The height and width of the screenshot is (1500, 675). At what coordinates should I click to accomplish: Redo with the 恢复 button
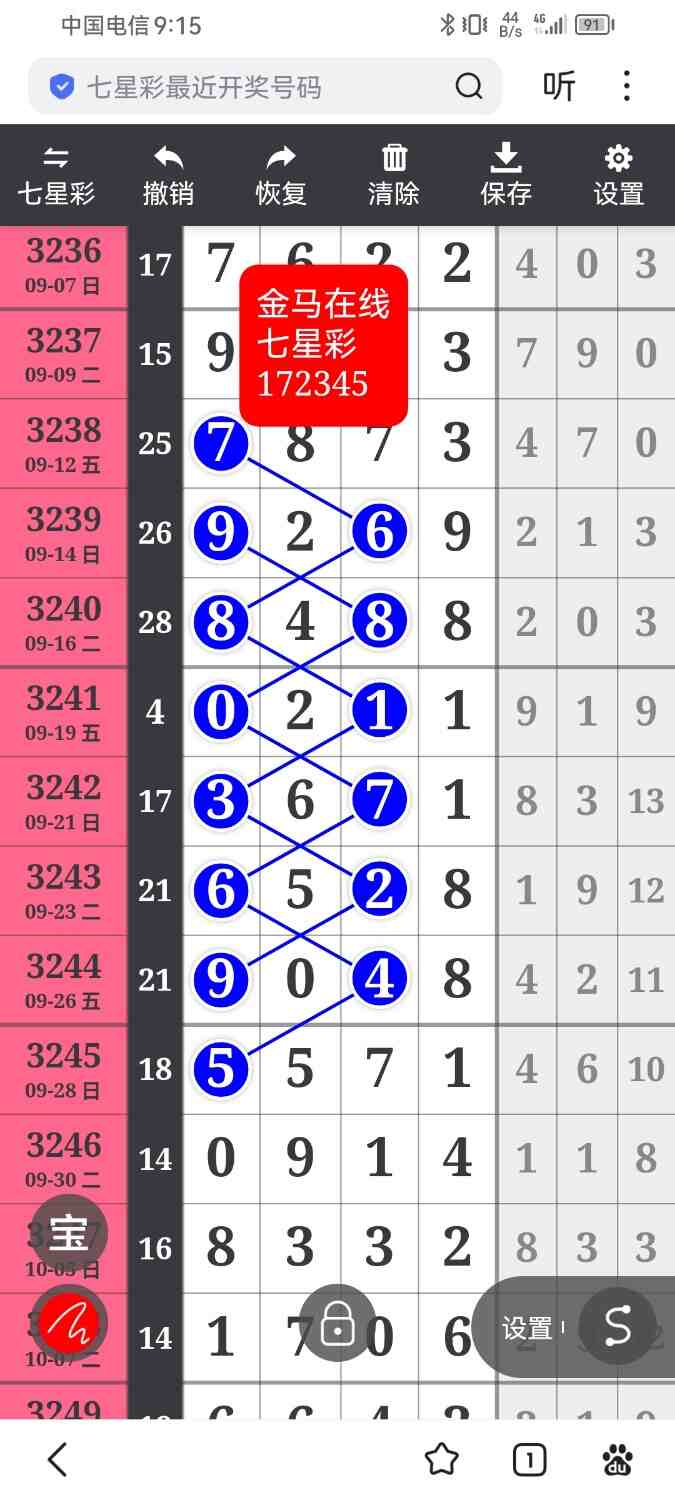point(281,175)
